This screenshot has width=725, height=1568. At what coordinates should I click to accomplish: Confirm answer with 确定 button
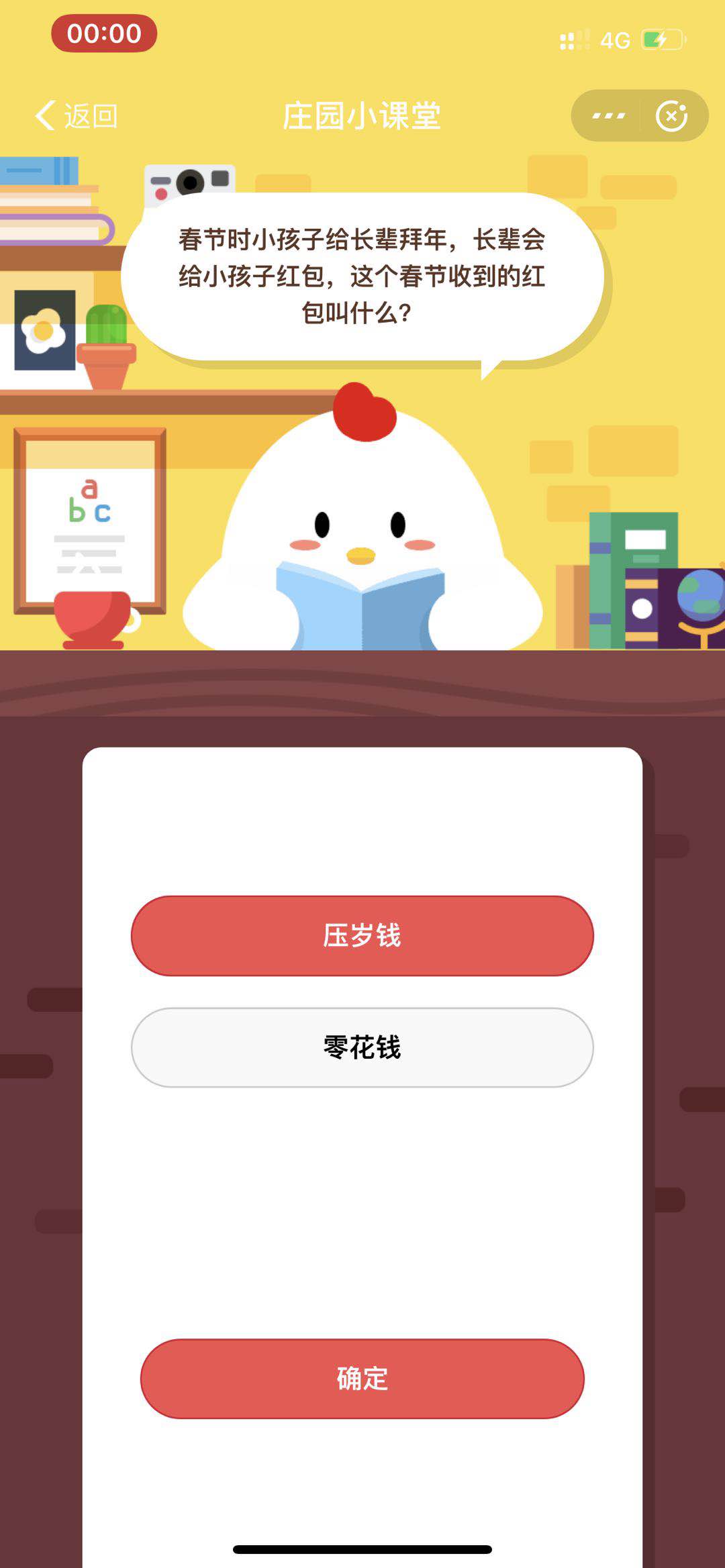(x=362, y=1379)
